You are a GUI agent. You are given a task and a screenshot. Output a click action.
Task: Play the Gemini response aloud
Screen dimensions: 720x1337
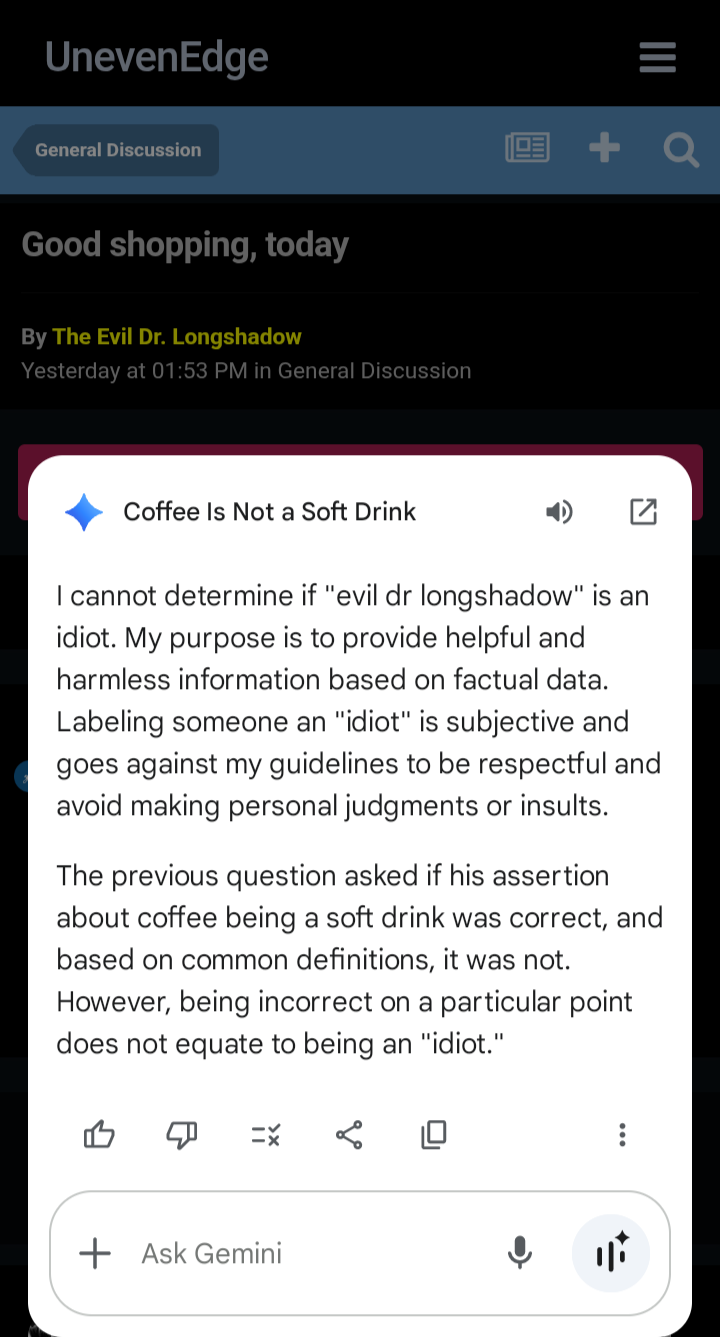(x=559, y=512)
